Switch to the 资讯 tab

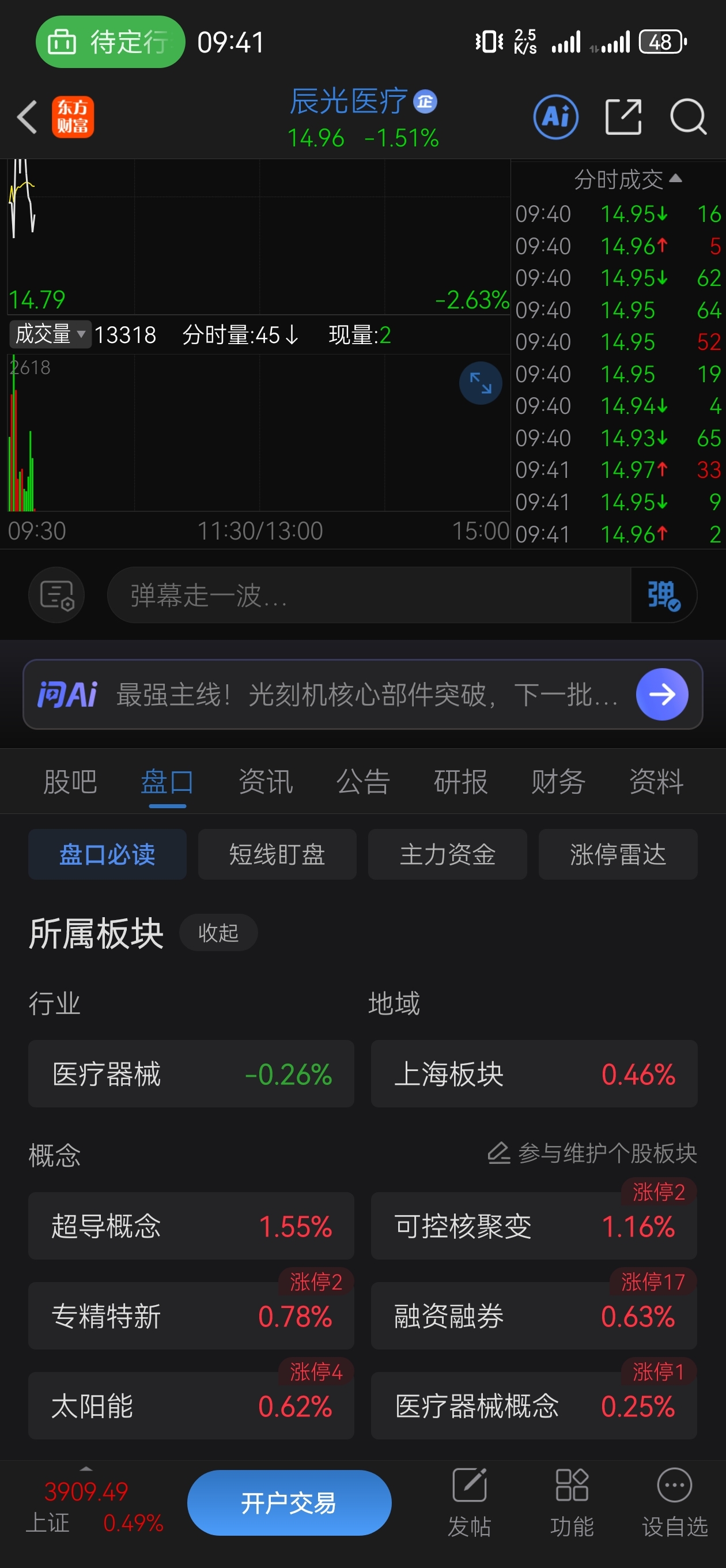[x=265, y=782]
